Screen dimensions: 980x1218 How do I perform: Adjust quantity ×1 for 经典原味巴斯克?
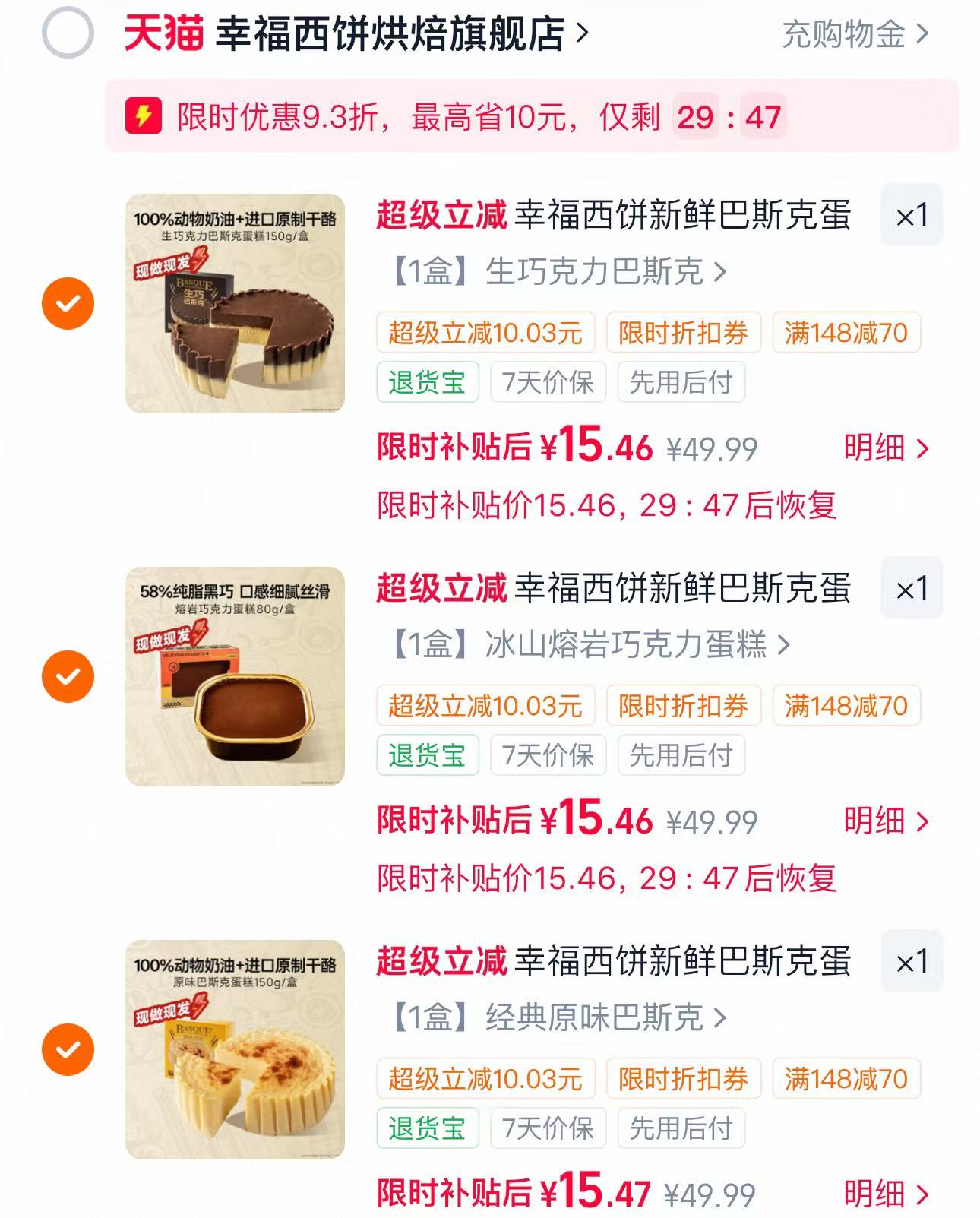pos(912,961)
